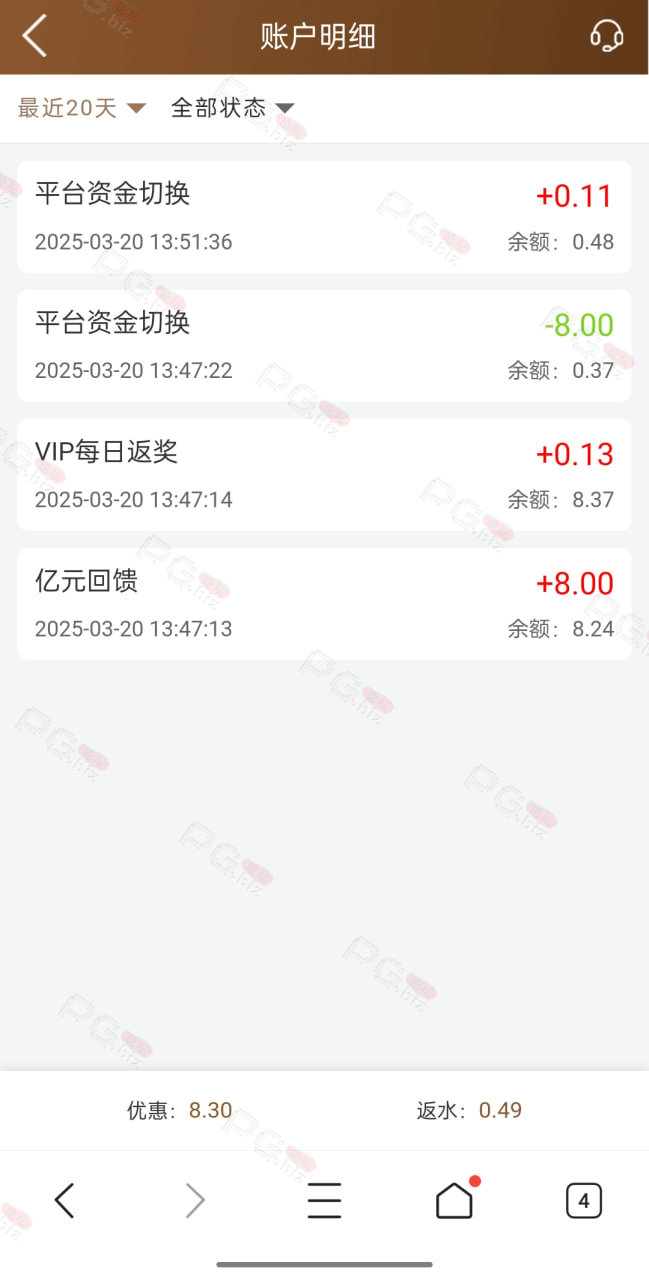Tap the browser back arrow
649x1280 pixels.
(65, 1200)
